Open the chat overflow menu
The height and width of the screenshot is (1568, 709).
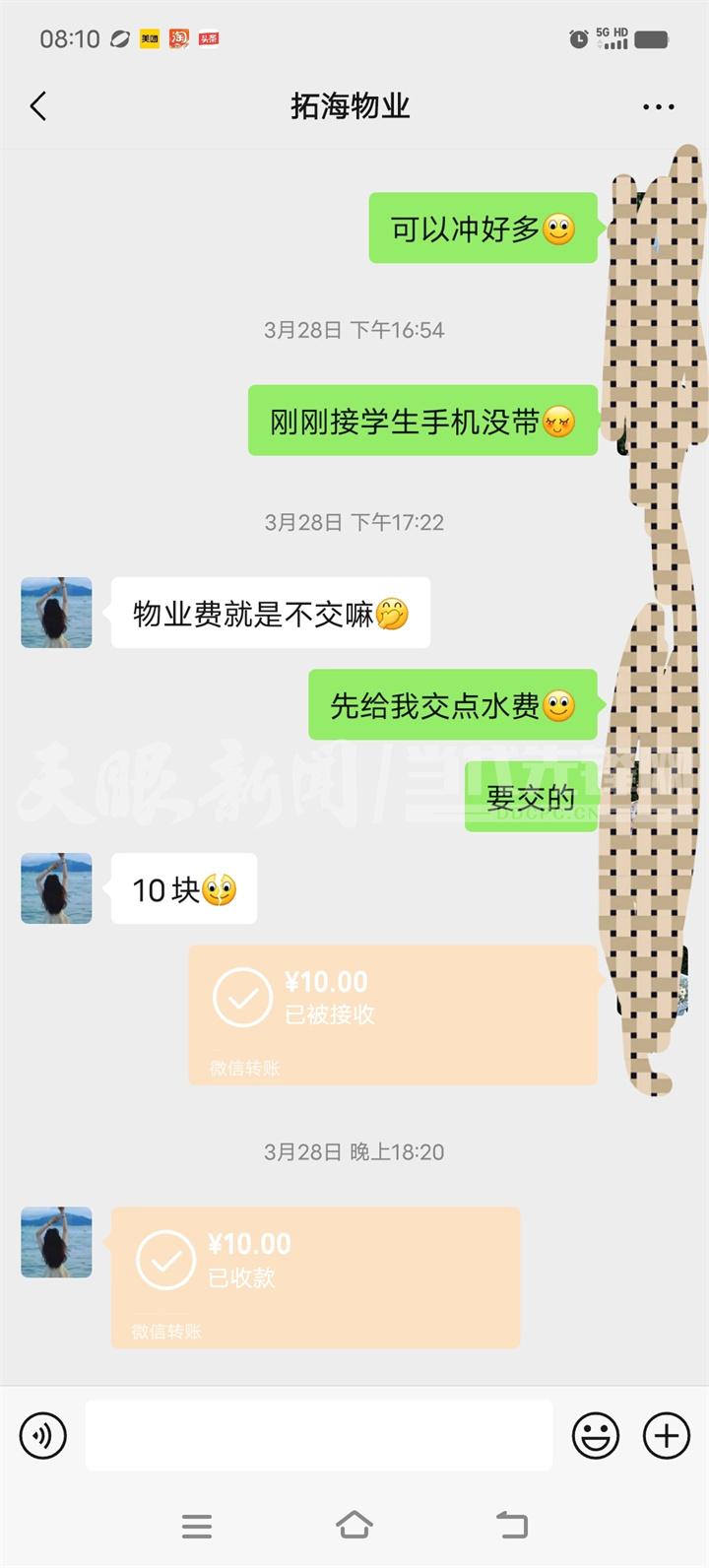pos(658,107)
